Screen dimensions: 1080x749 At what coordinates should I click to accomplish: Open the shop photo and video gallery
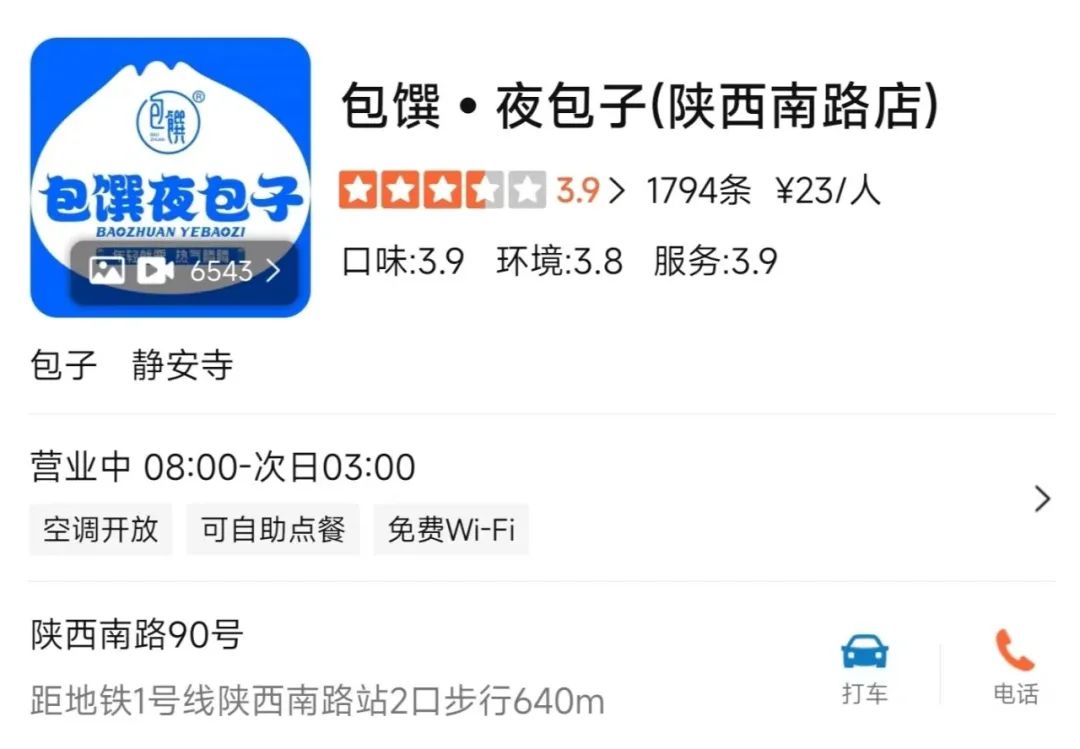click(x=184, y=270)
